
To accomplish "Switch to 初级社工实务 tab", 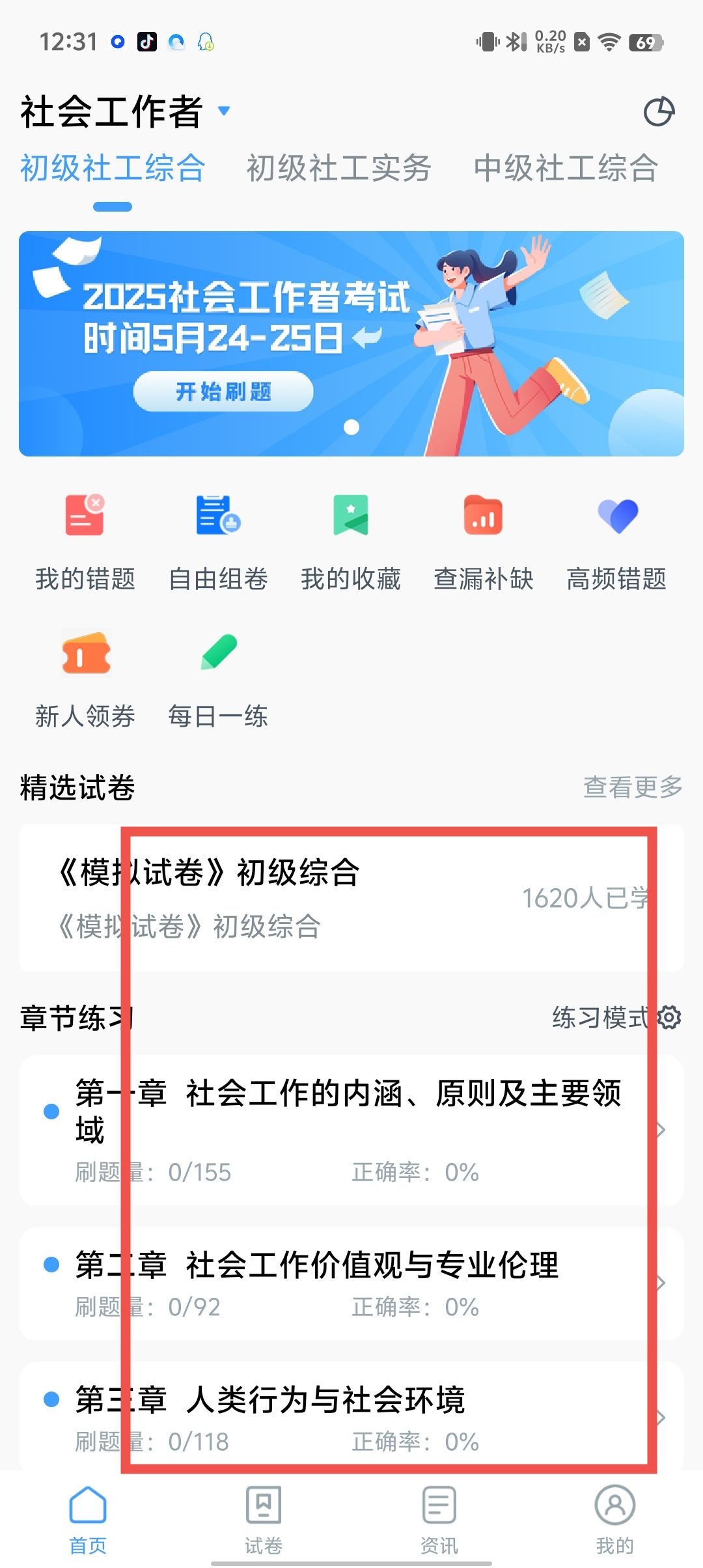I will 338,168.
